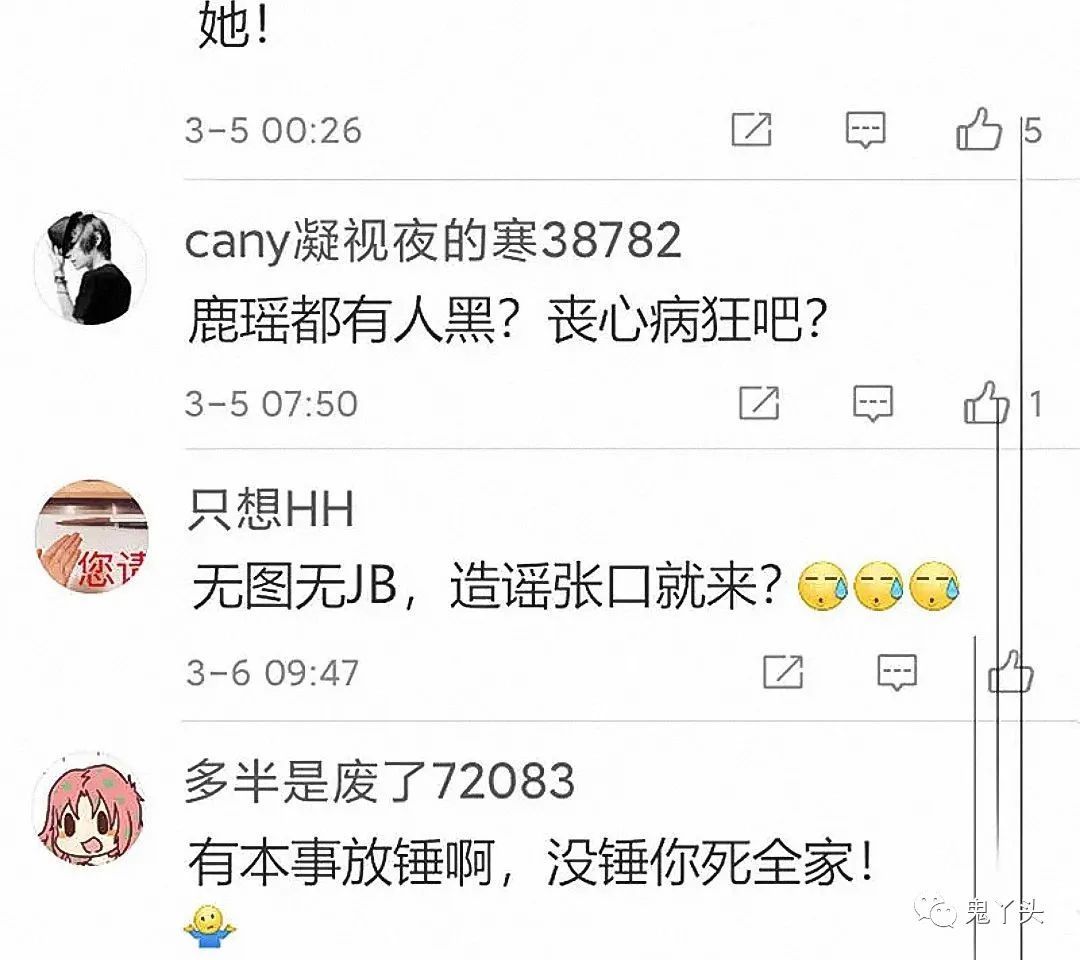
Task: Like the comment from cany凝视夜的寒38782
Action: [985, 403]
